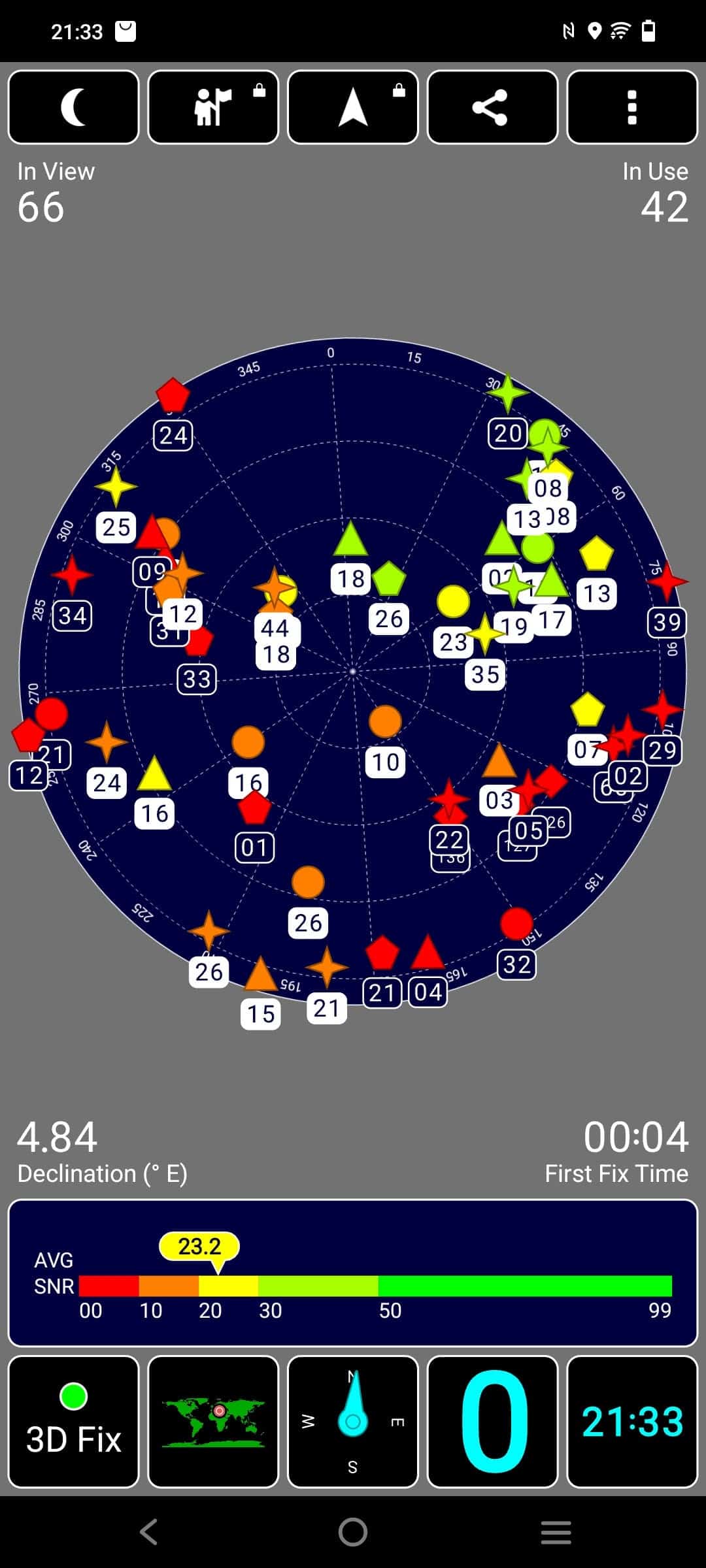The height and width of the screenshot is (1568, 706).
Task: Toggle night mode with the moon button
Action: point(74,107)
